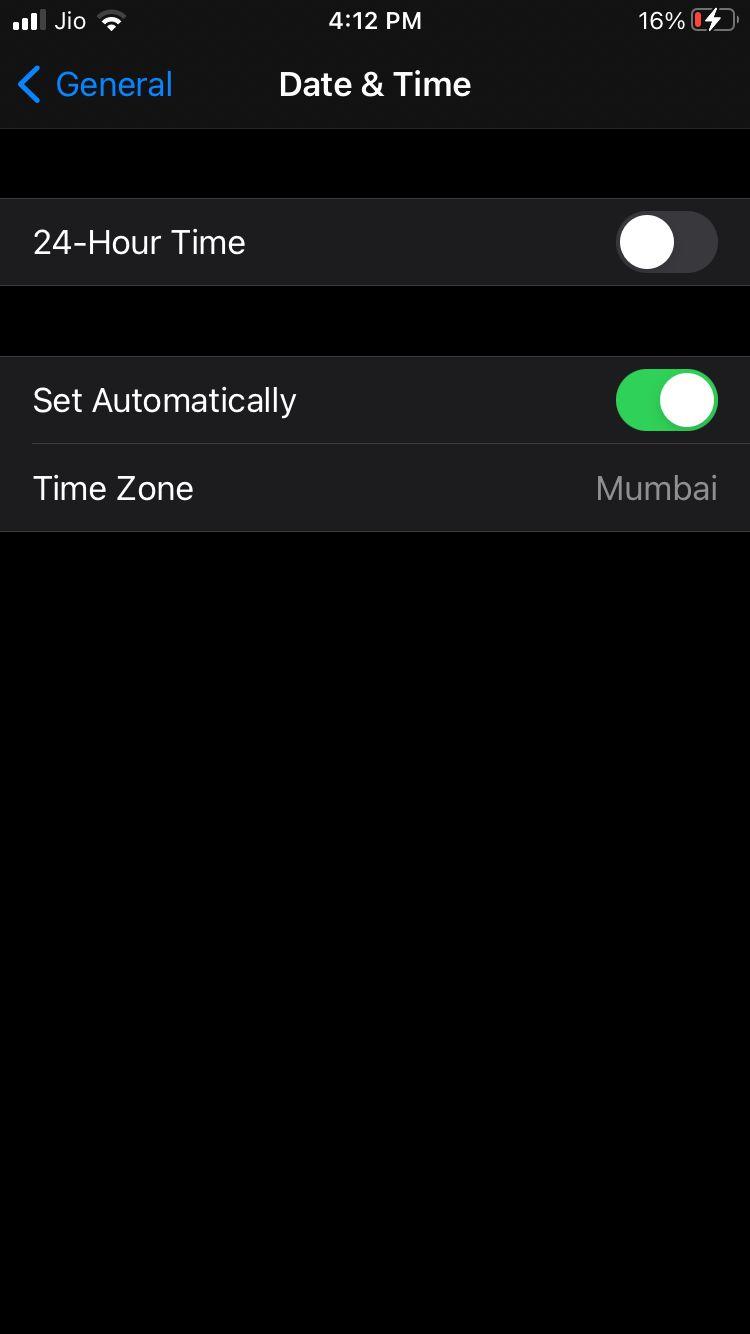Slide the Set Automatically switch knob
This screenshot has height=1334, width=750.
[x=688, y=400]
